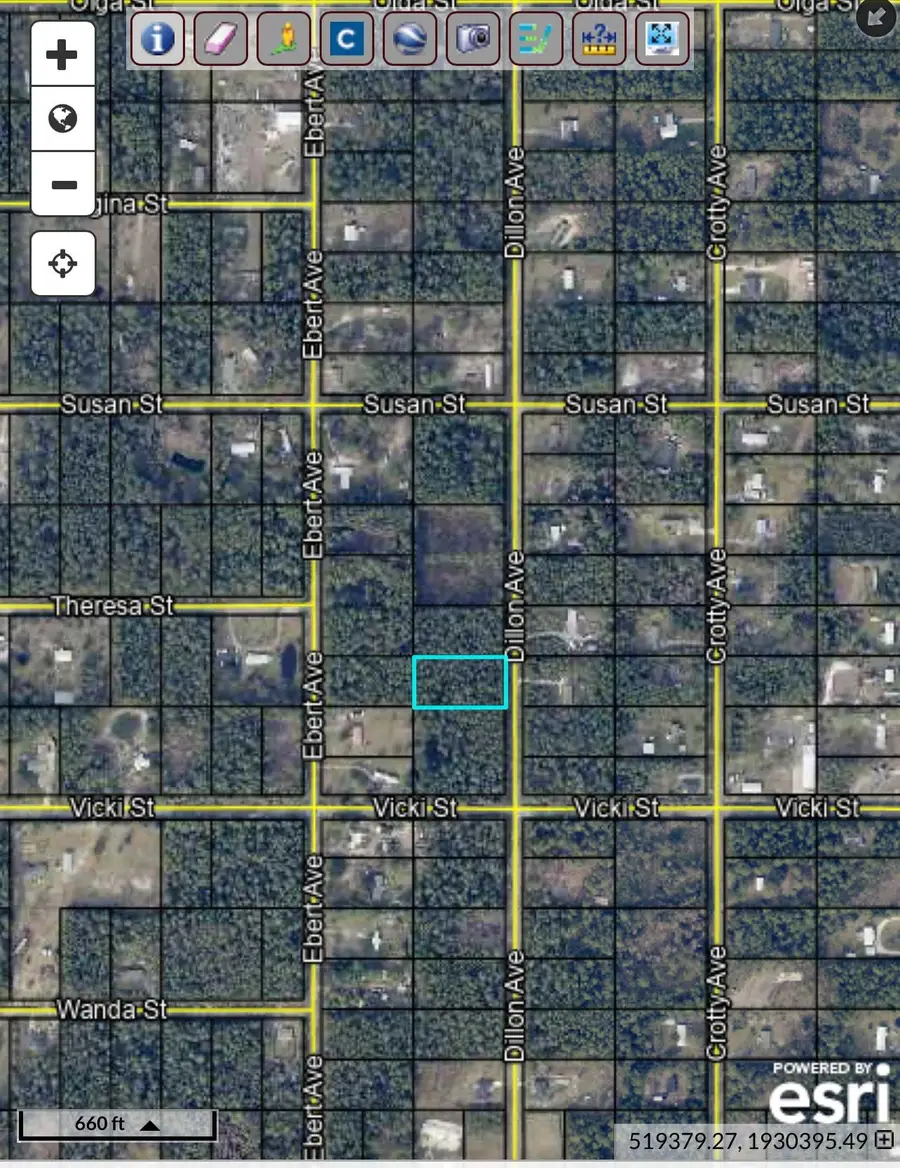Activate the measure distance tool
Viewport: 900px width, 1168px height.
(599, 39)
